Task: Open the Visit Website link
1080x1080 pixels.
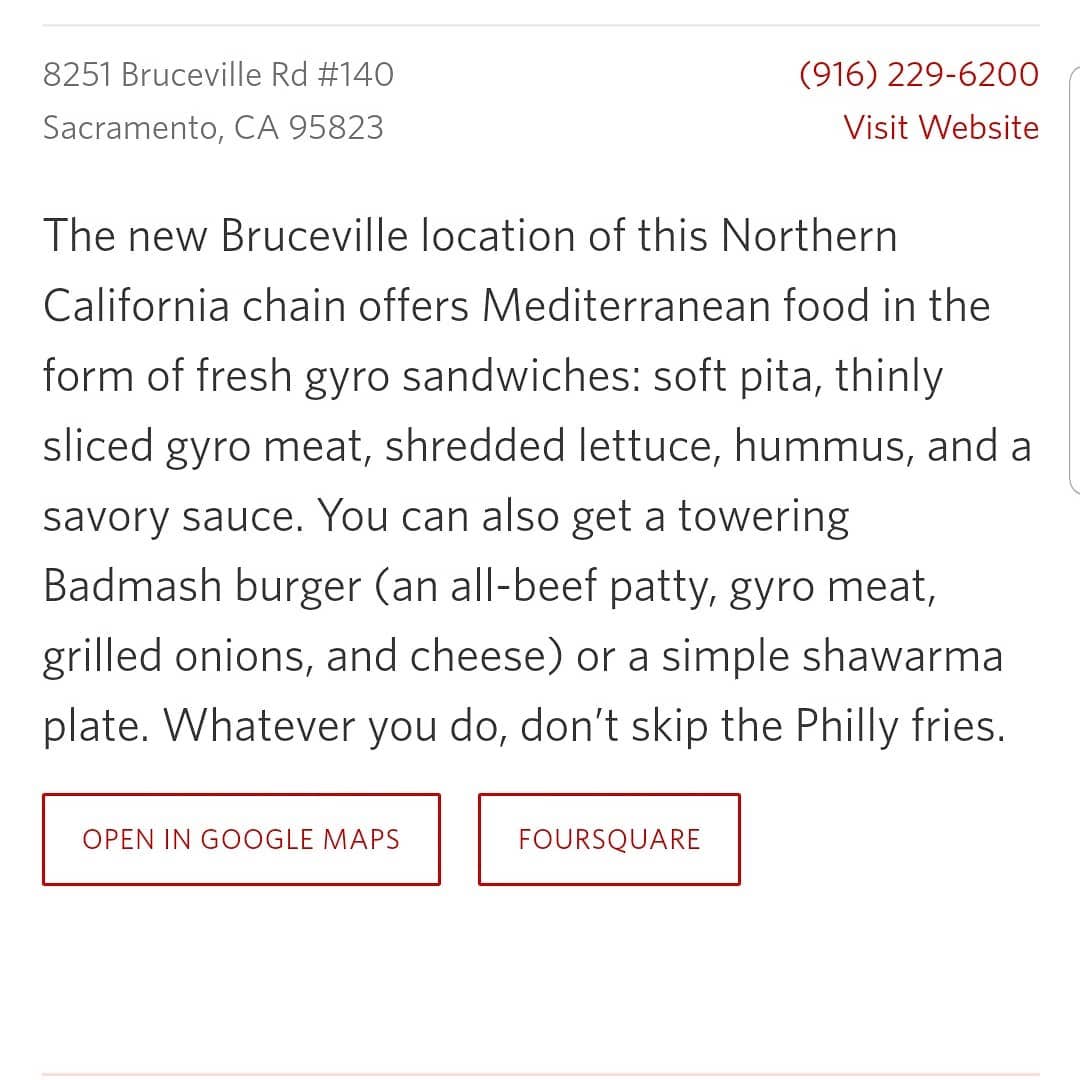Action: pyautogui.click(x=940, y=128)
